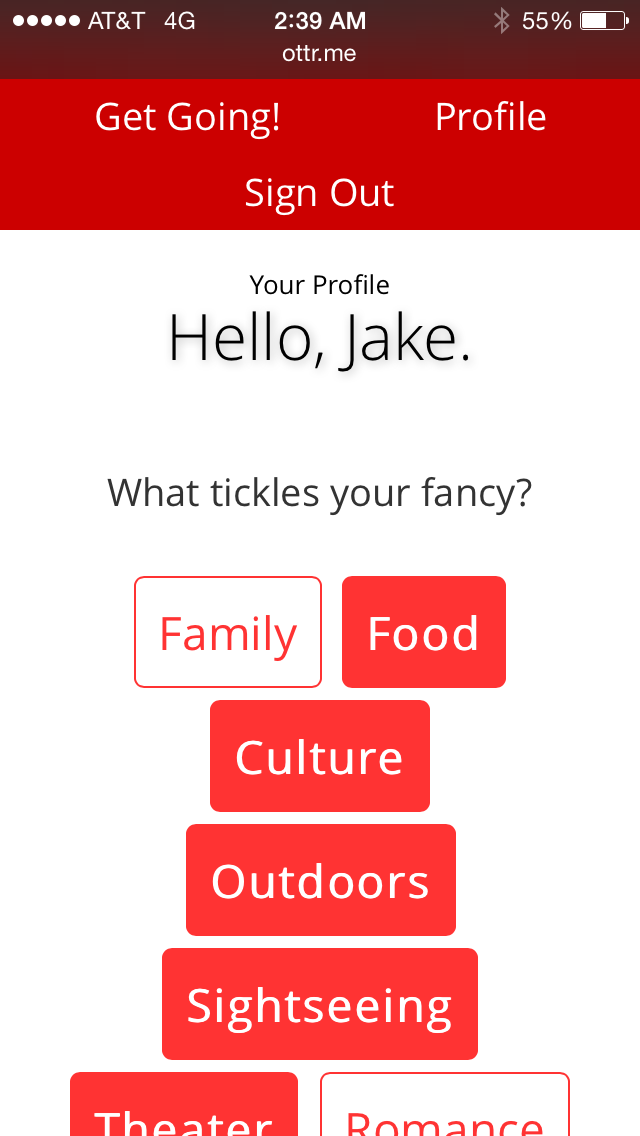Toggle the Outdoors interest
This screenshot has width=640, height=1136.
pos(320,880)
